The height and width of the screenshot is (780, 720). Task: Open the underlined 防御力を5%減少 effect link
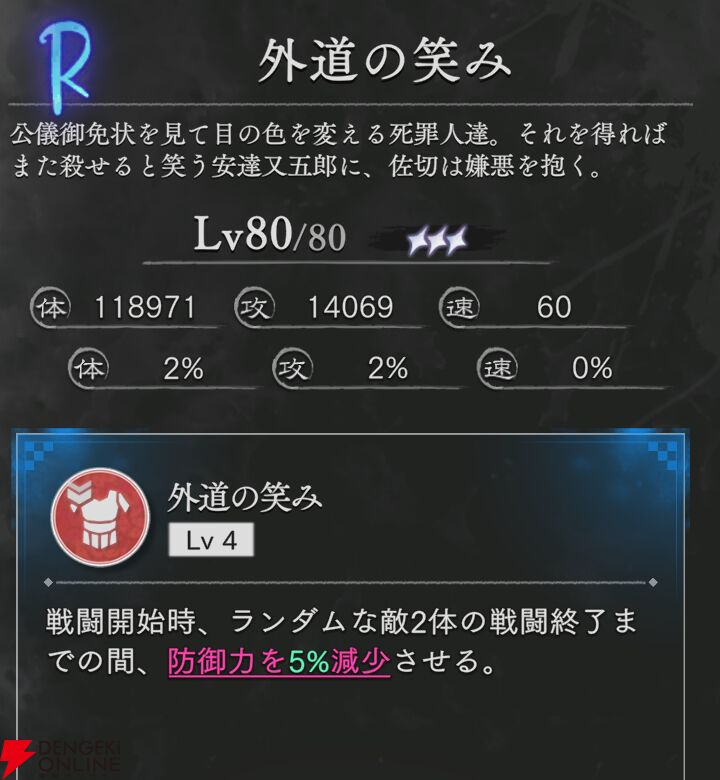pyautogui.click(x=279, y=661)
